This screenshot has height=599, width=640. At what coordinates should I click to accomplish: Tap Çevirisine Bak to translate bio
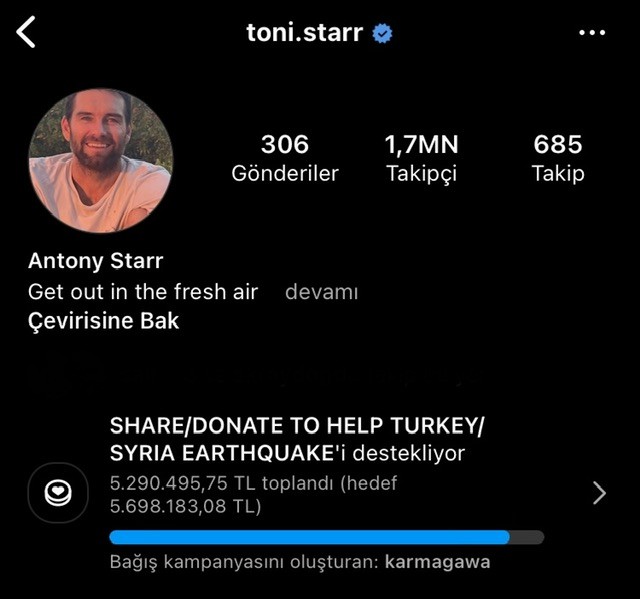pos(104,321)
